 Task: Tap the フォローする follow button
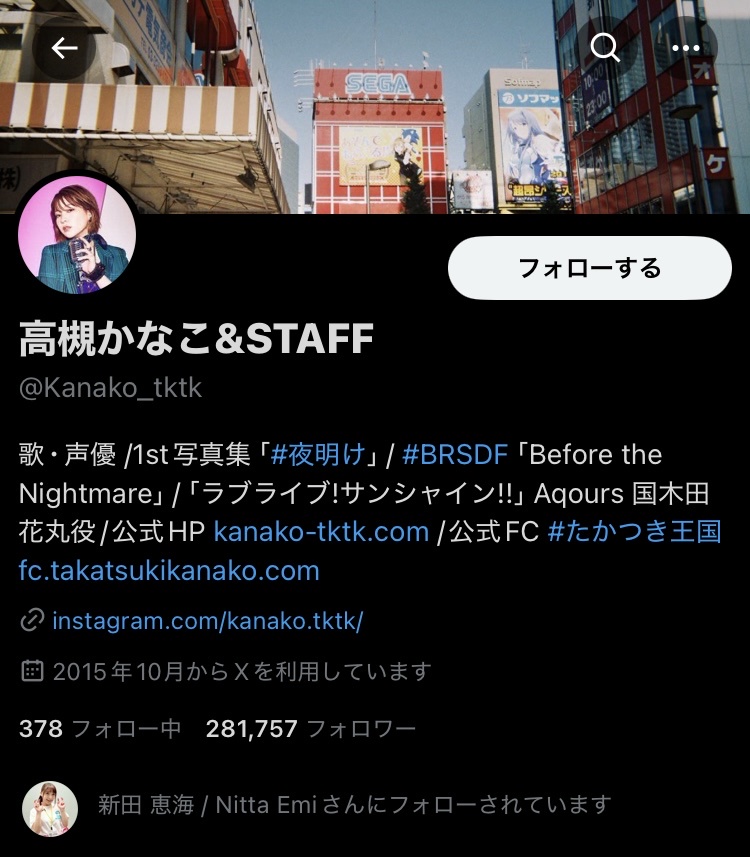tap(589, 268)
